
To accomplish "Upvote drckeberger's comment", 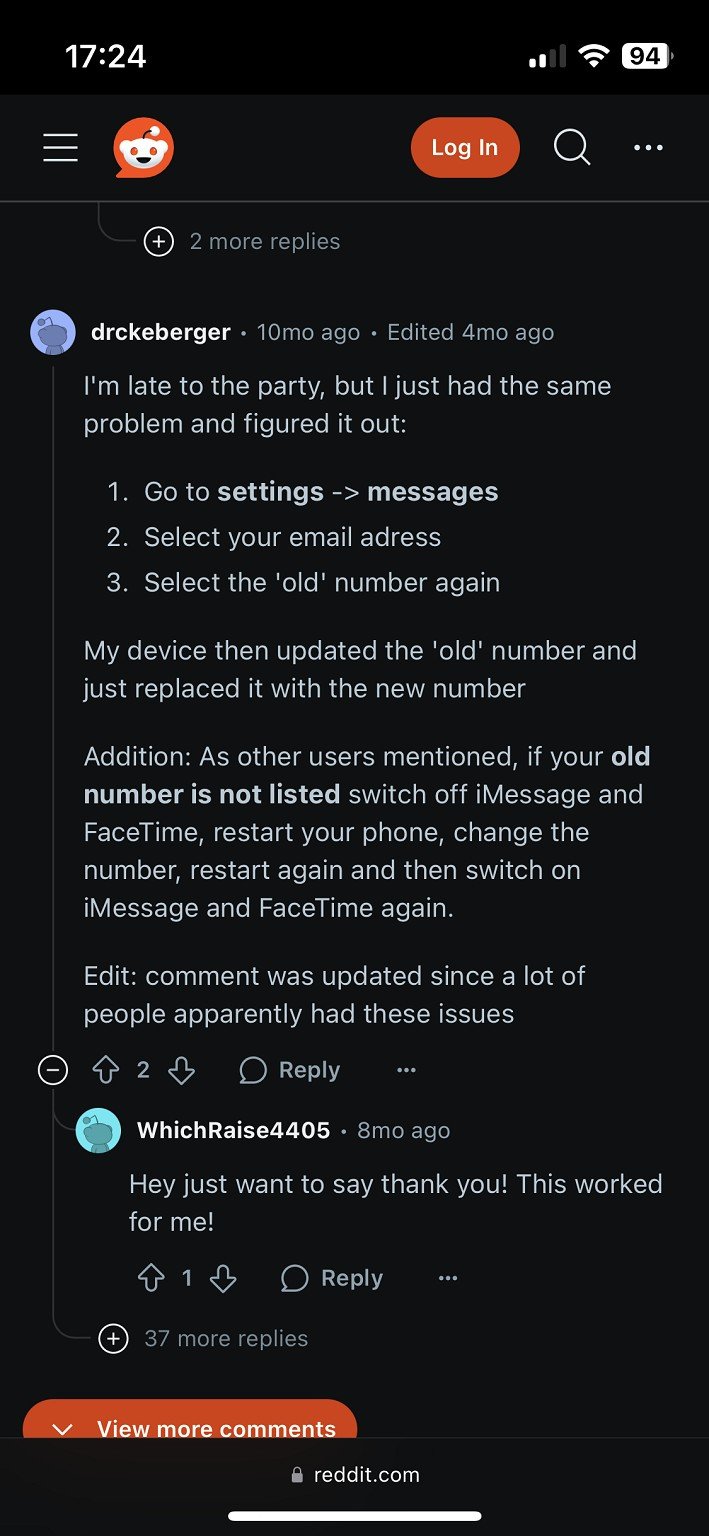I will click(x=106, y=1070).
